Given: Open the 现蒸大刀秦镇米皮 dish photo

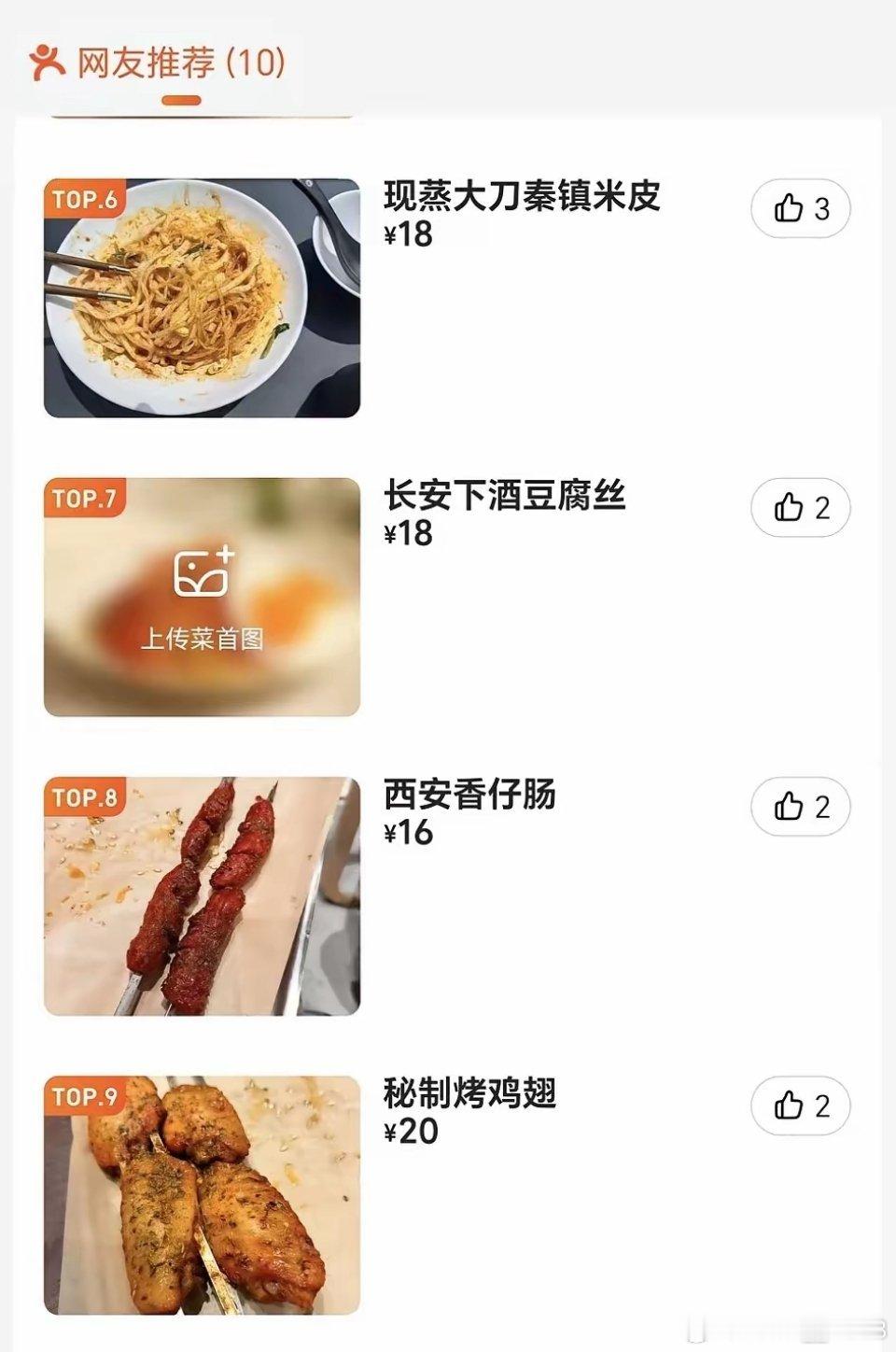Looking at the screenshot, I should (202, 298).
